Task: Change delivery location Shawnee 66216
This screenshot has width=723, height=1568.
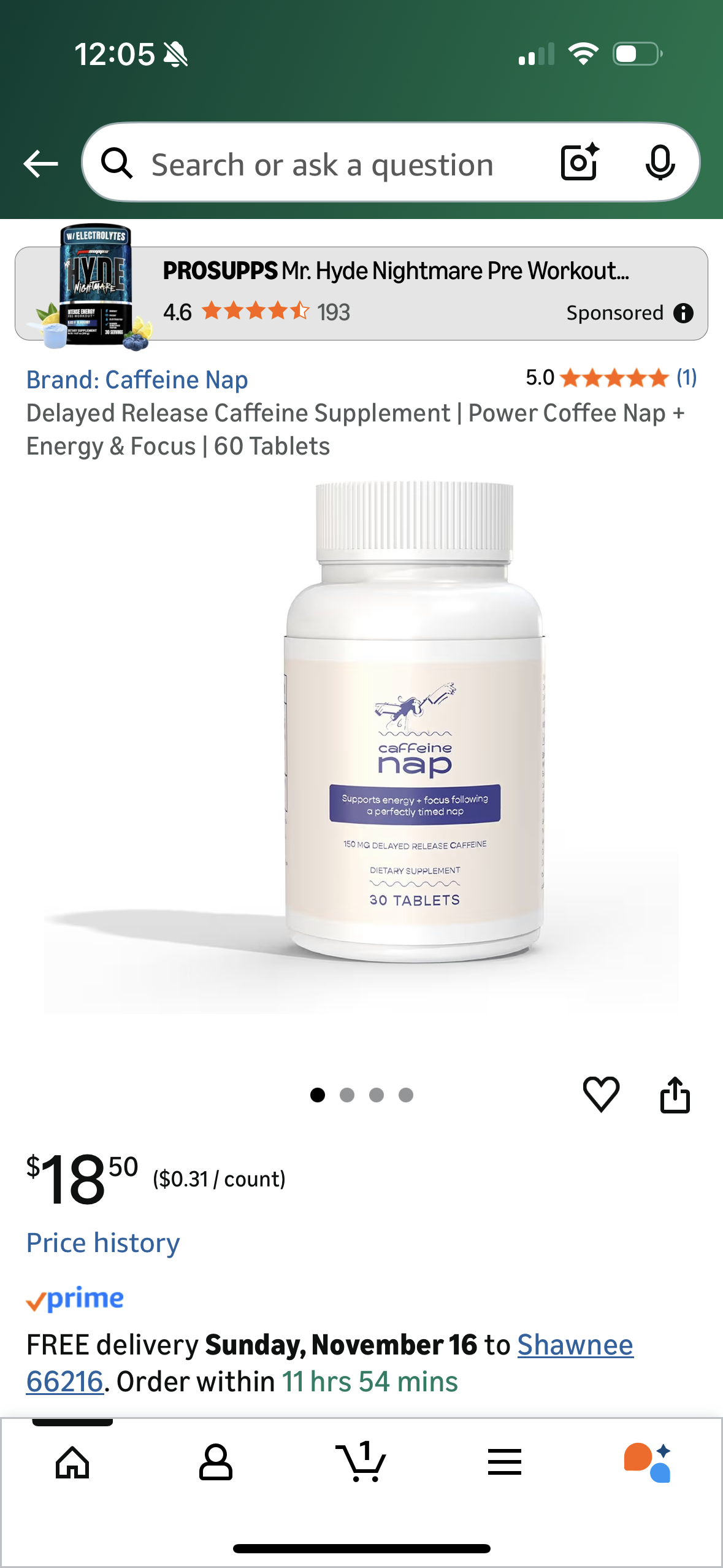Action: 575,1345
